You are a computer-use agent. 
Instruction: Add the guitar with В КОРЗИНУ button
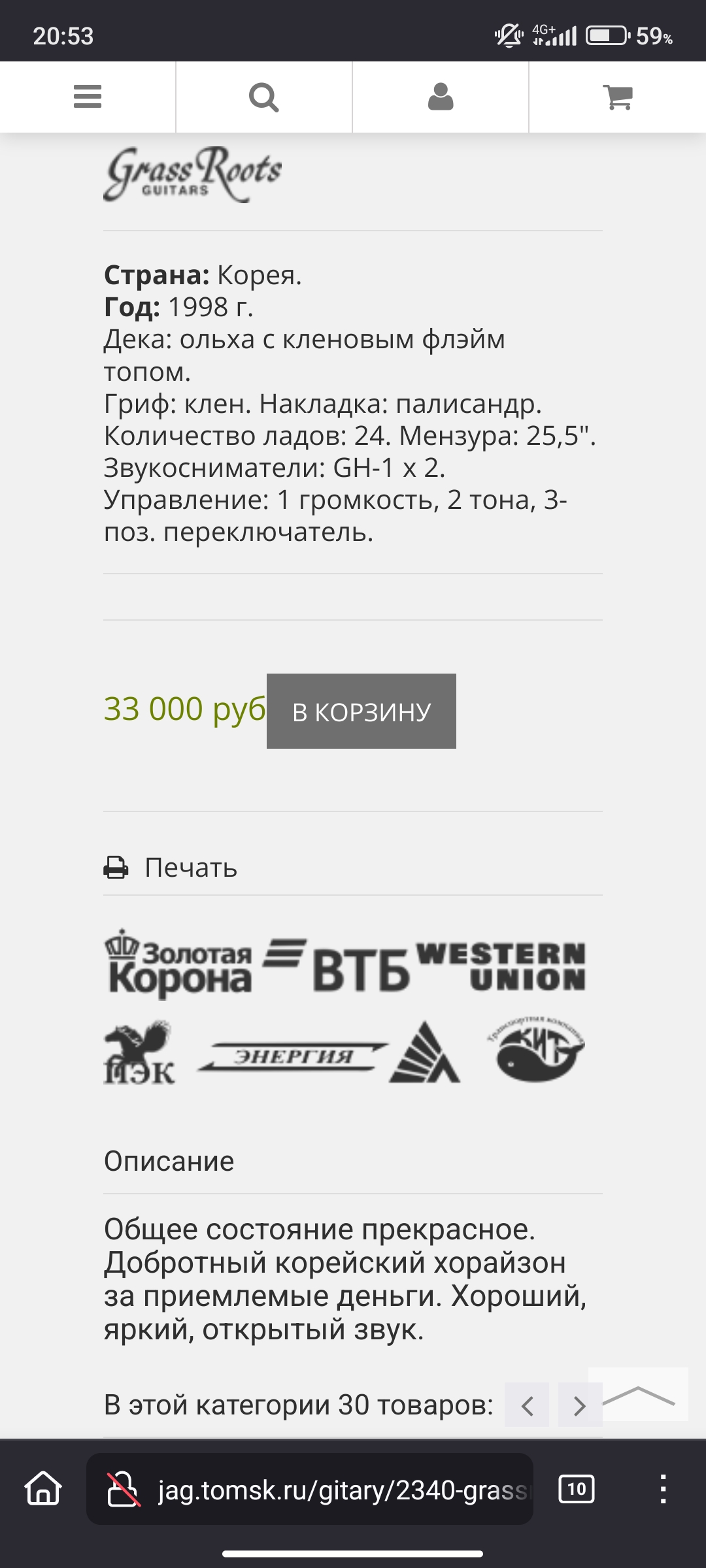361,711
